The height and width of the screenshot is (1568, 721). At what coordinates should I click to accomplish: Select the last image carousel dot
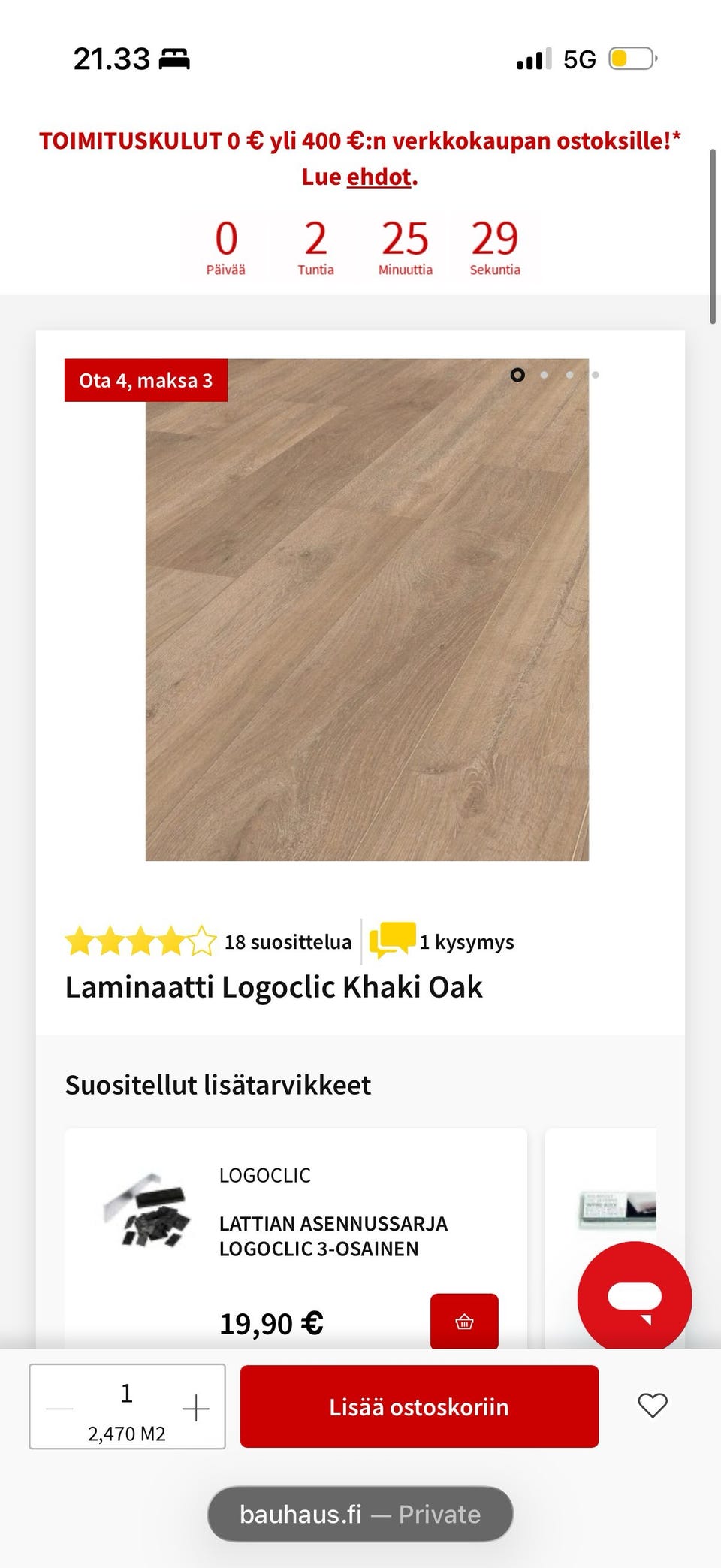pos(595,374)
